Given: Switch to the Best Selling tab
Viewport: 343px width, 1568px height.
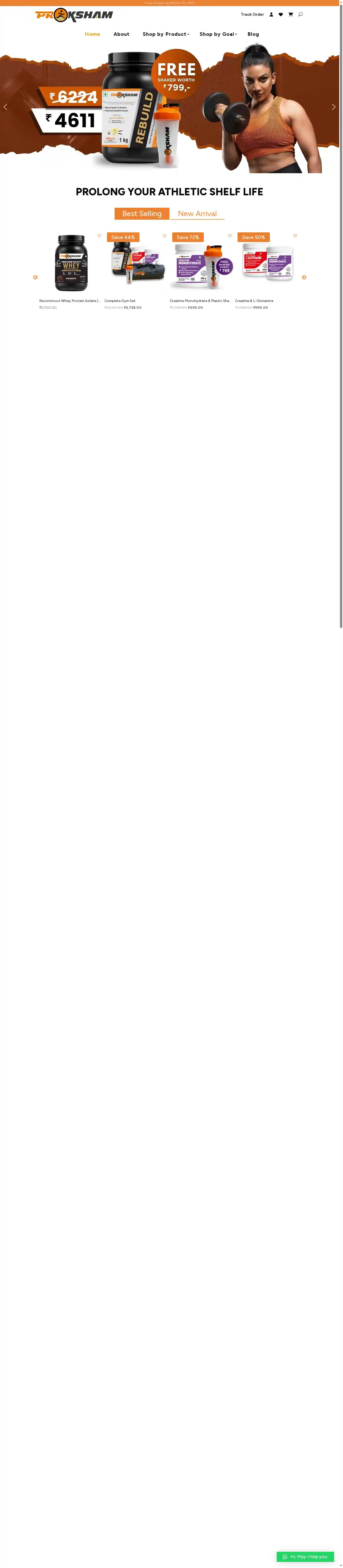Looking at the screenshot, I should 142,214.
